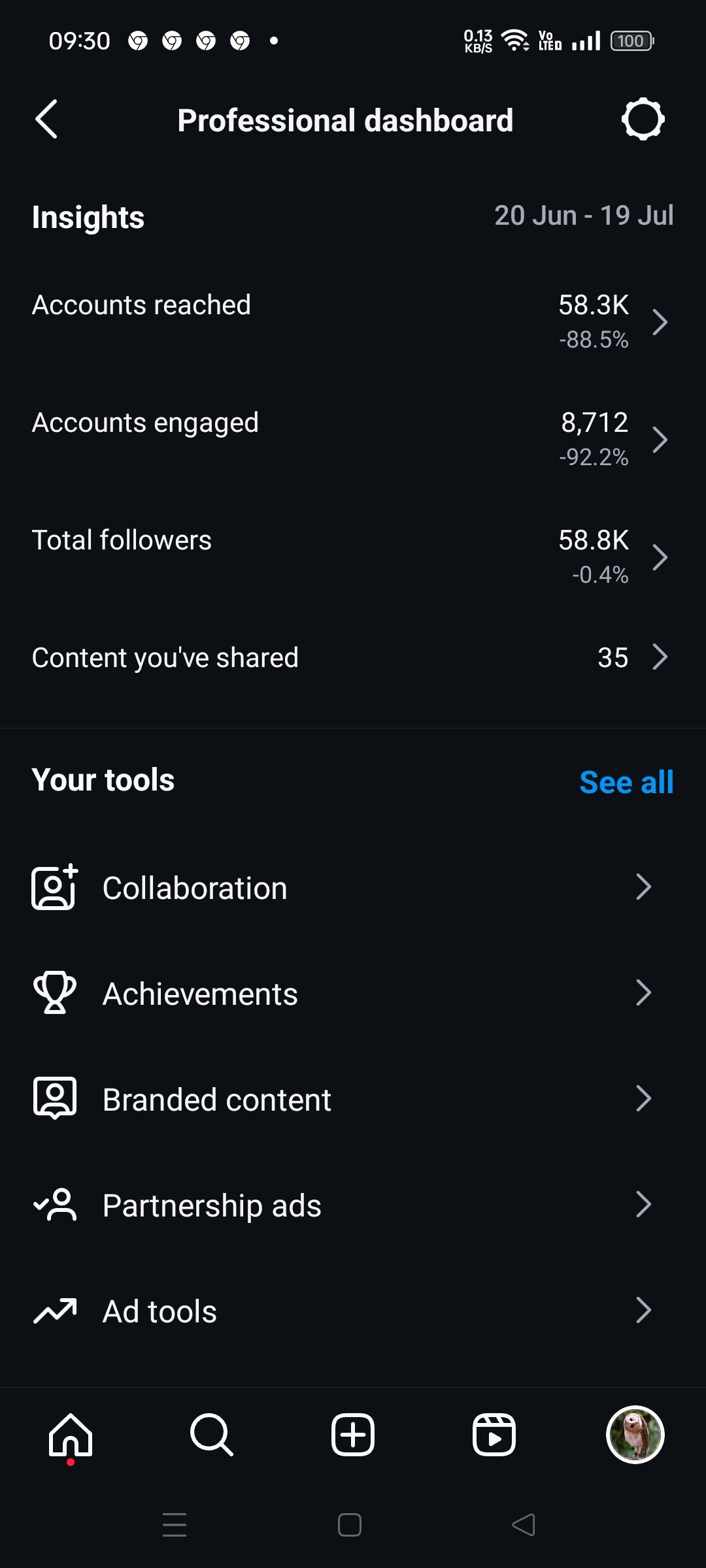
Task: Open Achievements
Action: click(x=353, y=994)
